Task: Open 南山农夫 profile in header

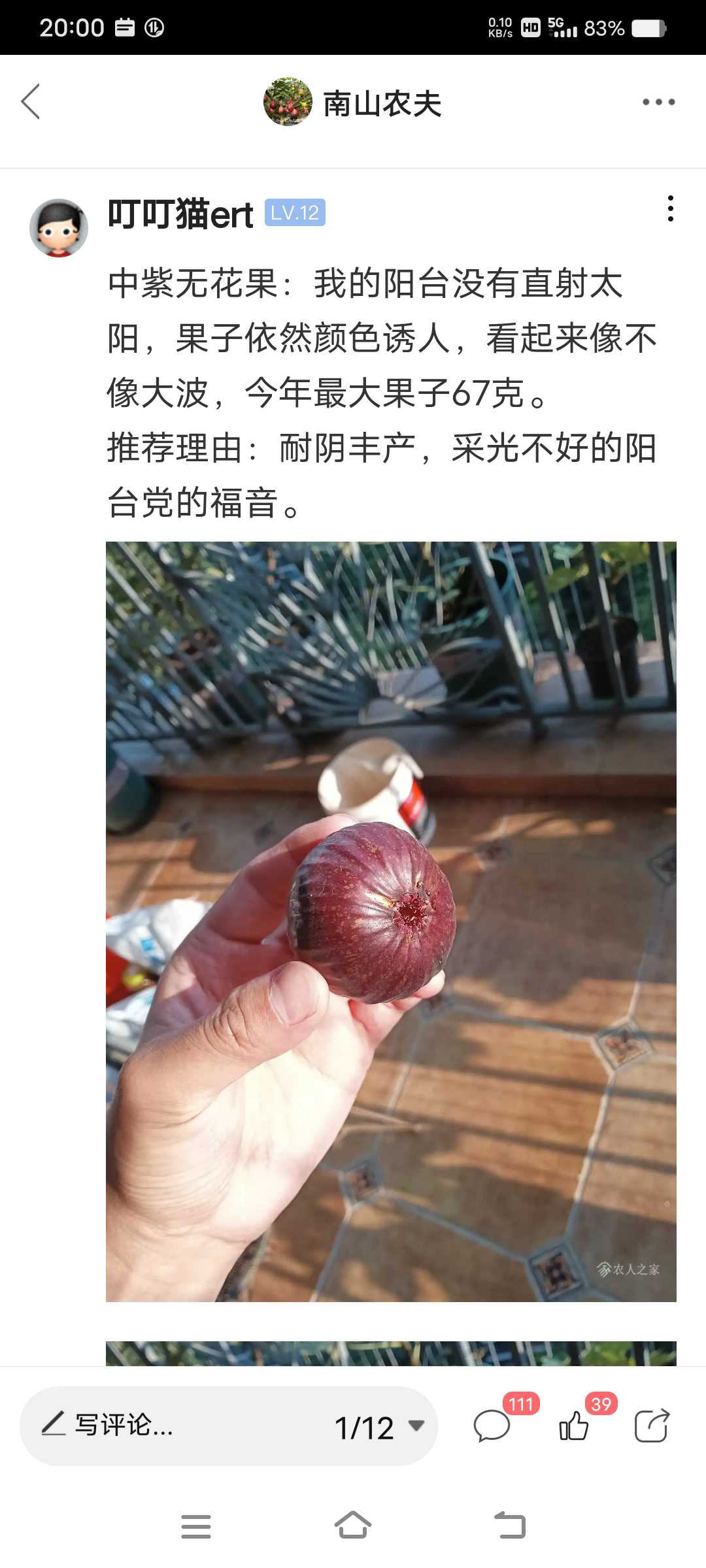Action: (353, 103)
